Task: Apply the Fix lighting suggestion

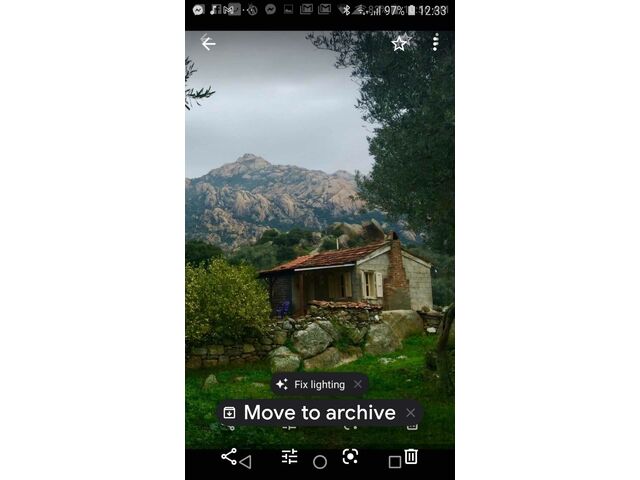Action: point(311,384)
